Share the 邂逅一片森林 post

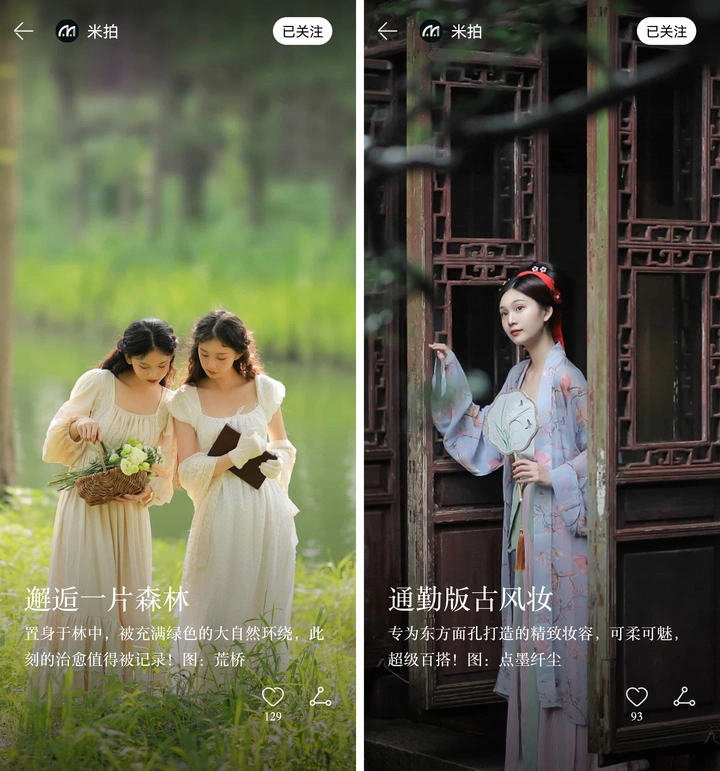[x=320, y=697]
